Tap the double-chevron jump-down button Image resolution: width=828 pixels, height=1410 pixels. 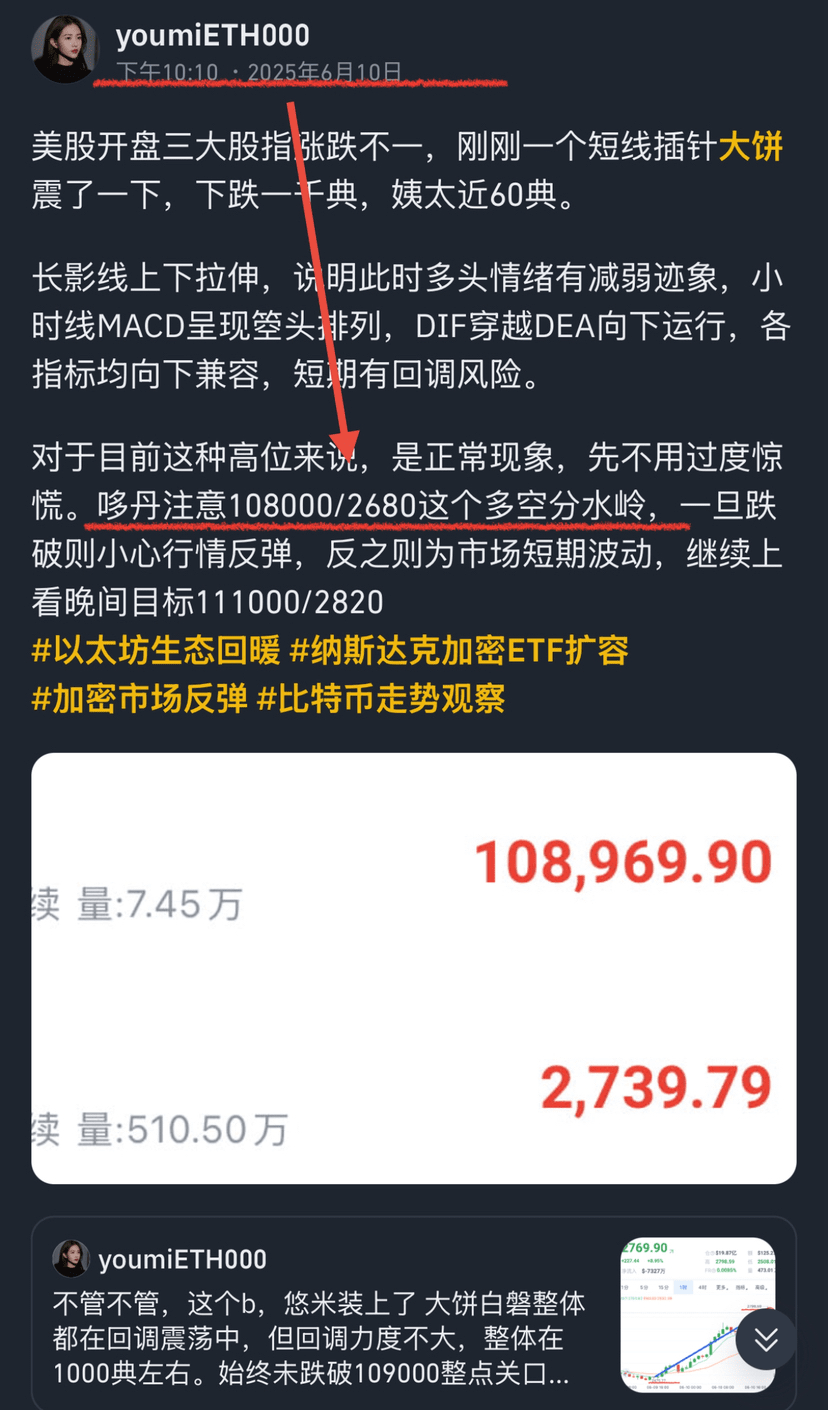point(766,1339)
